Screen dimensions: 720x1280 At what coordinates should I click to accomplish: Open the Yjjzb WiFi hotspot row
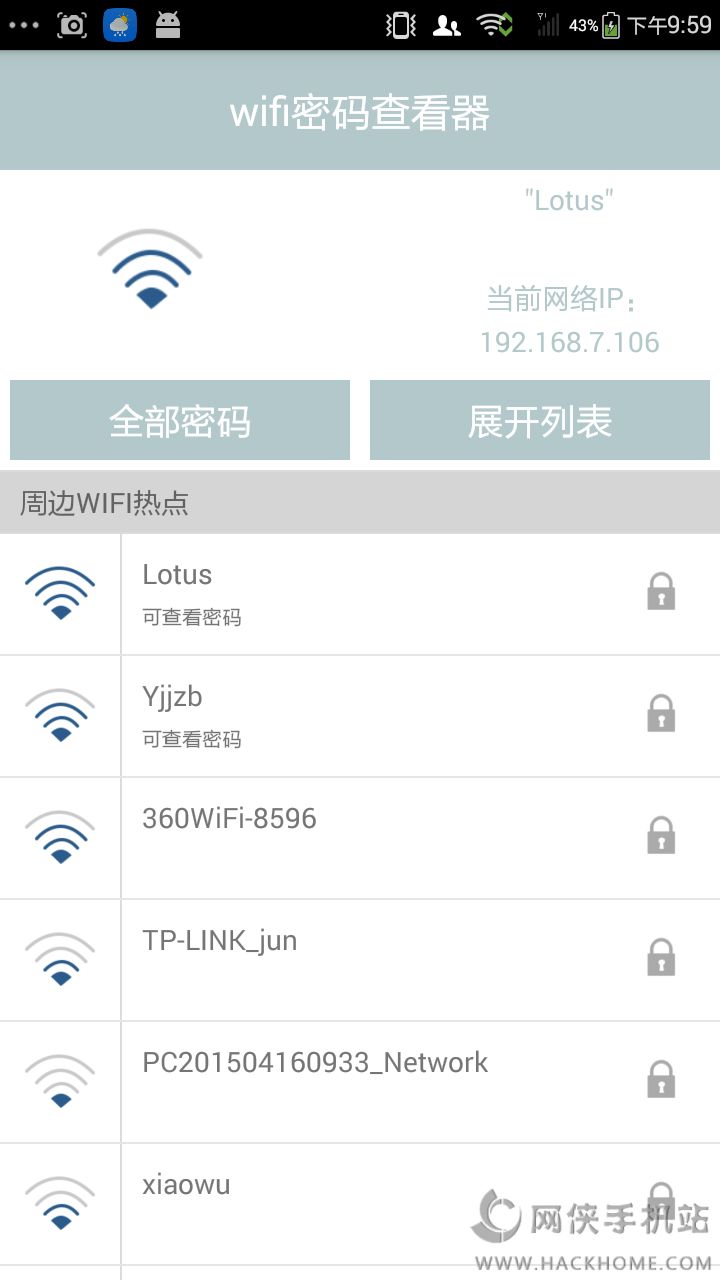[380, 716]
